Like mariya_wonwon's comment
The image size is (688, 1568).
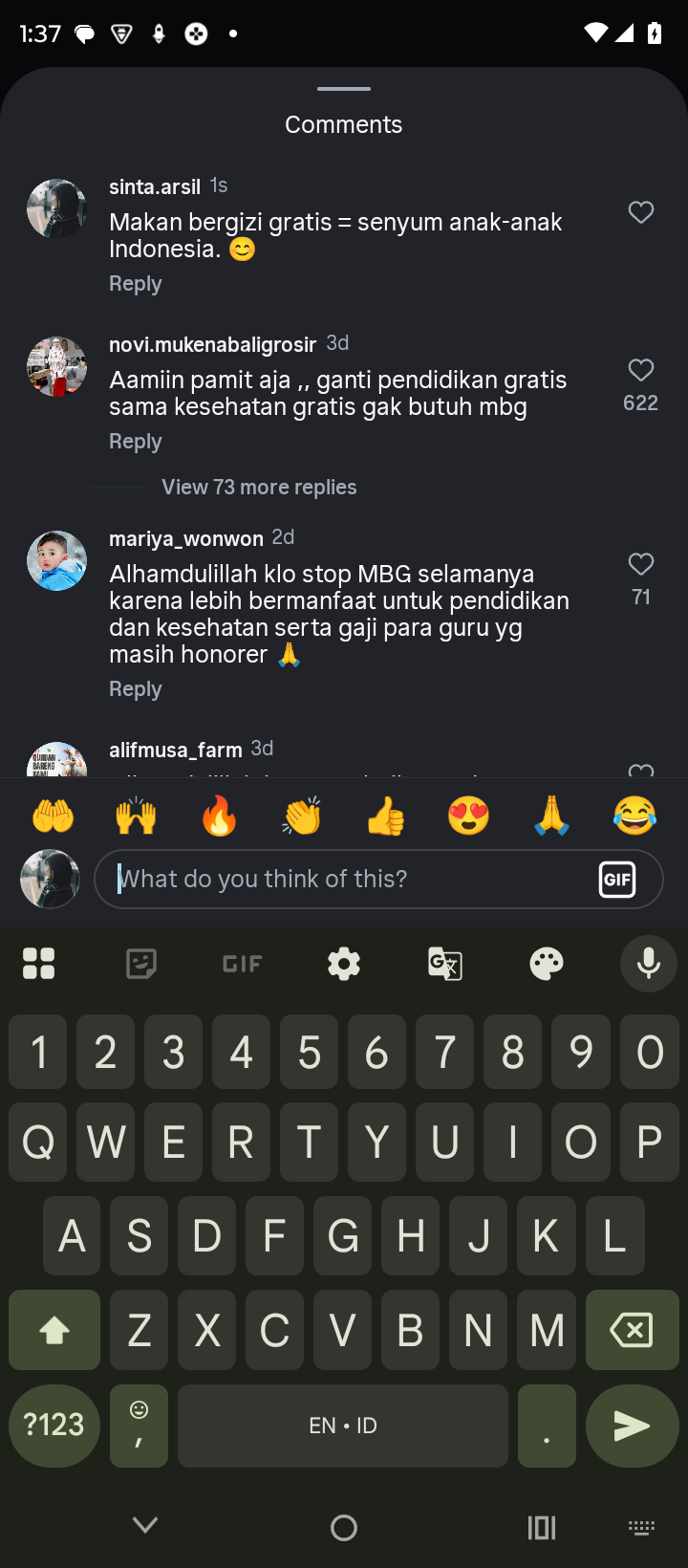[x=641, y=564]
